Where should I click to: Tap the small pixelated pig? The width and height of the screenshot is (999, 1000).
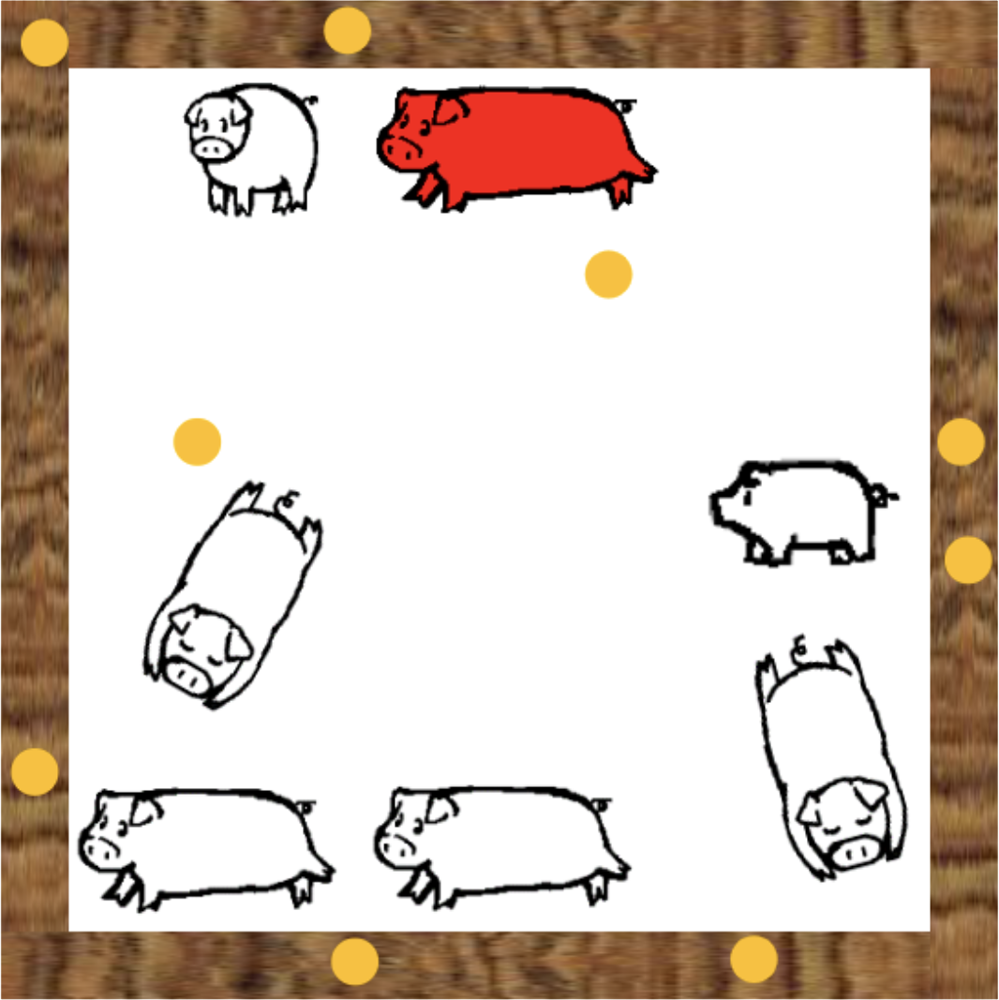click(x=800, y=510)
